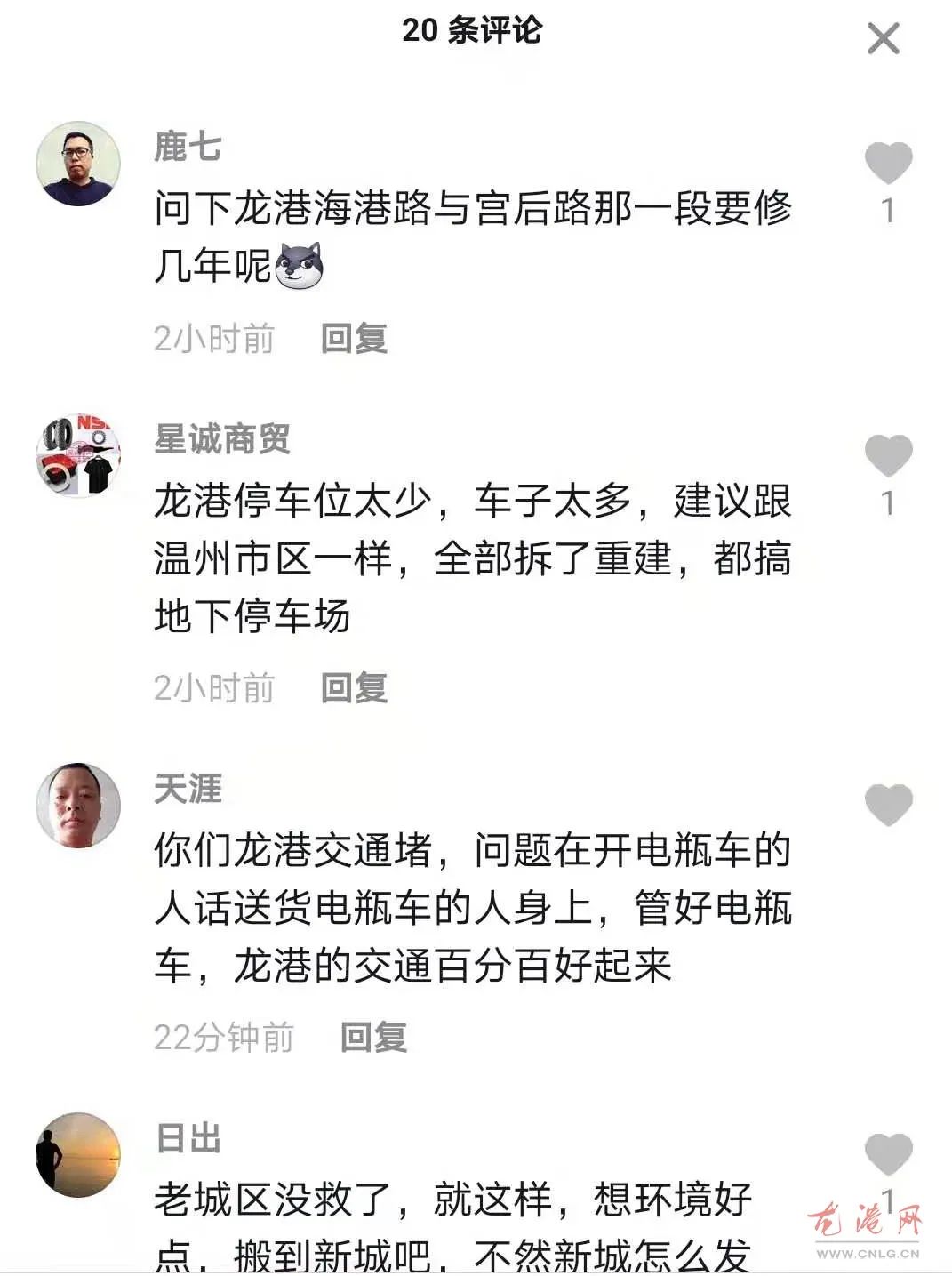The height and width of the screenshot is (1276, 952).
Task: Like 天涯's comment
Action: click(888, 805)
